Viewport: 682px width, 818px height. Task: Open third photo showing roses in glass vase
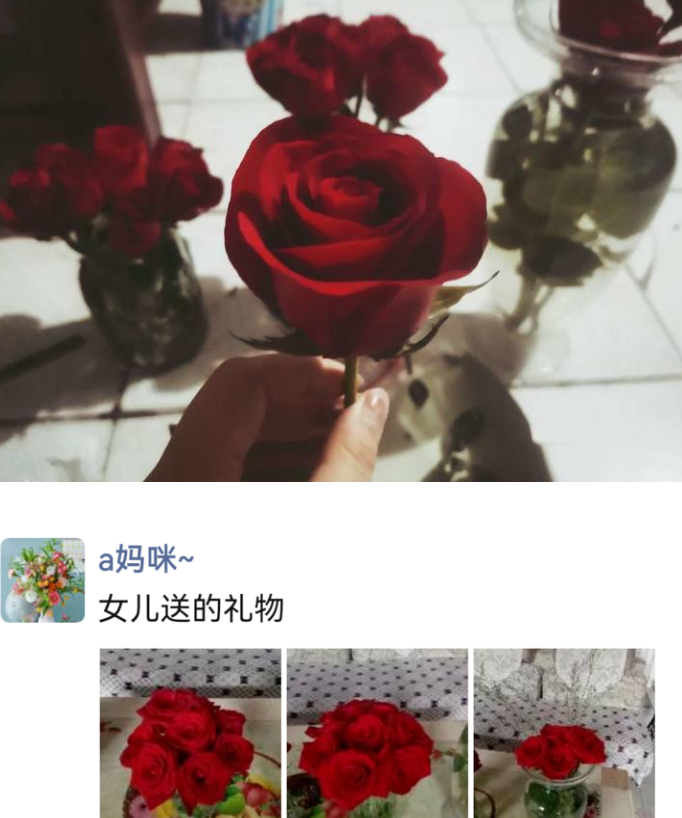coord(564,733)
